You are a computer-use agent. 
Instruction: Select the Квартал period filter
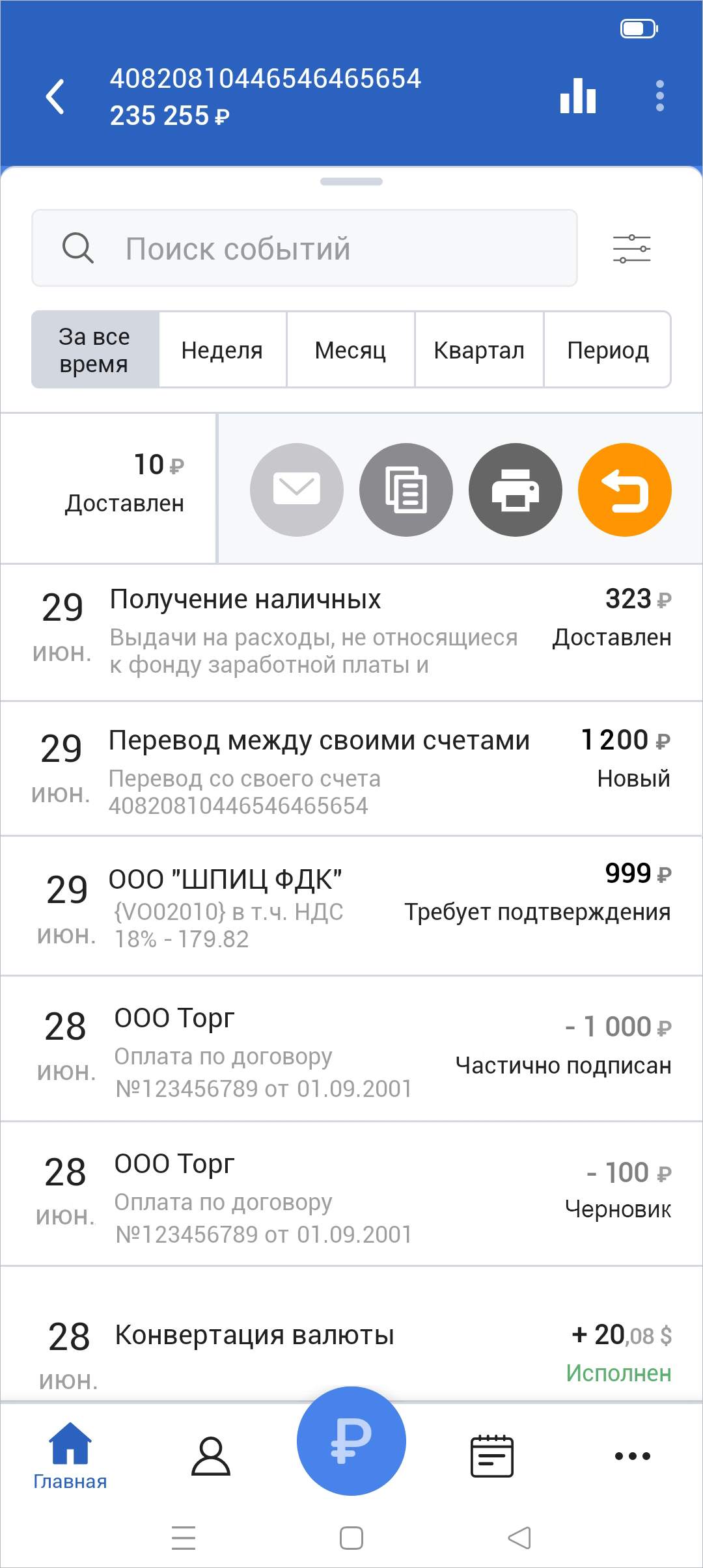click(479, 349)
